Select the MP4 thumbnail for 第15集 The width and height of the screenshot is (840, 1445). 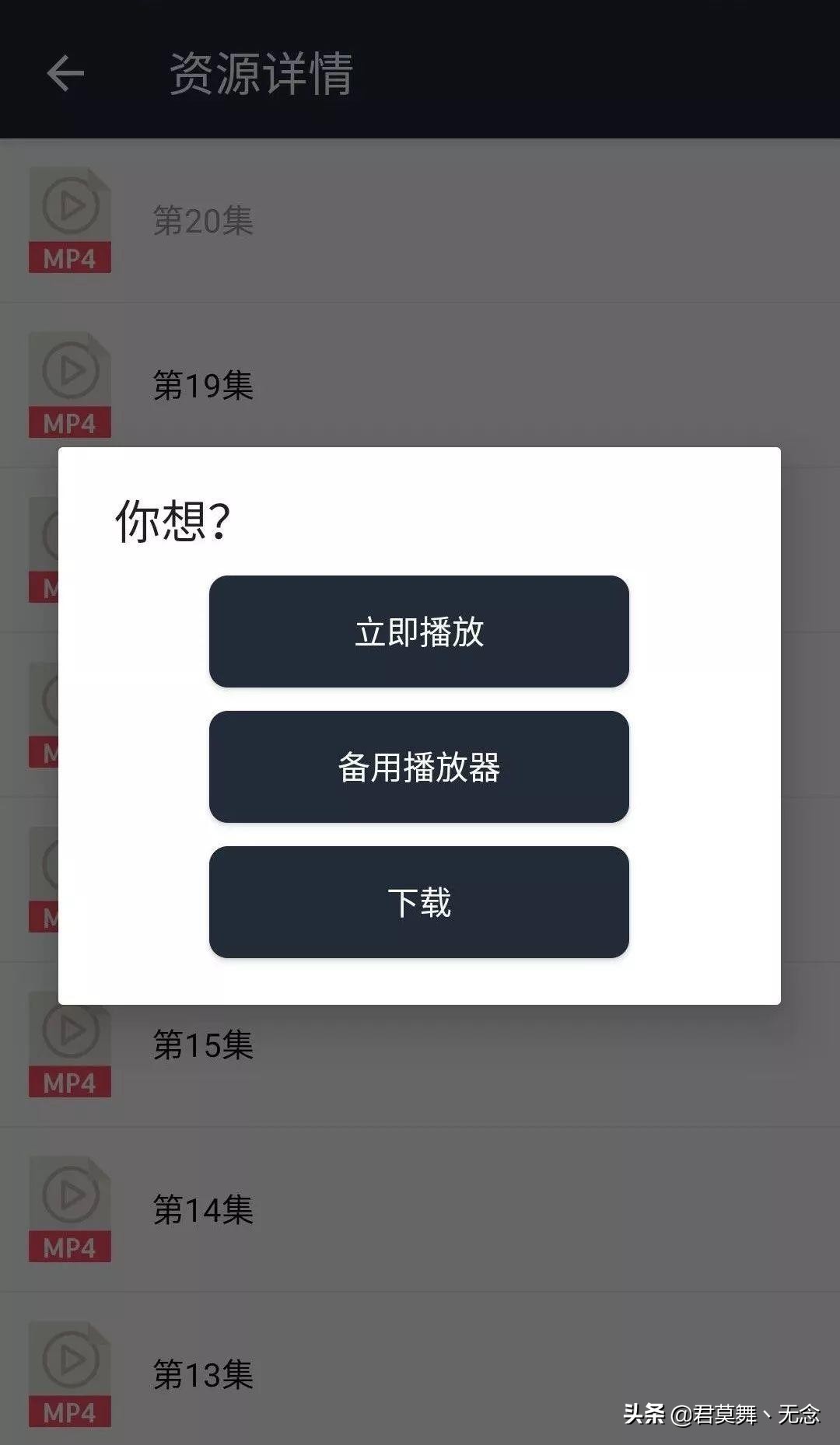(x=69, y=1046)
